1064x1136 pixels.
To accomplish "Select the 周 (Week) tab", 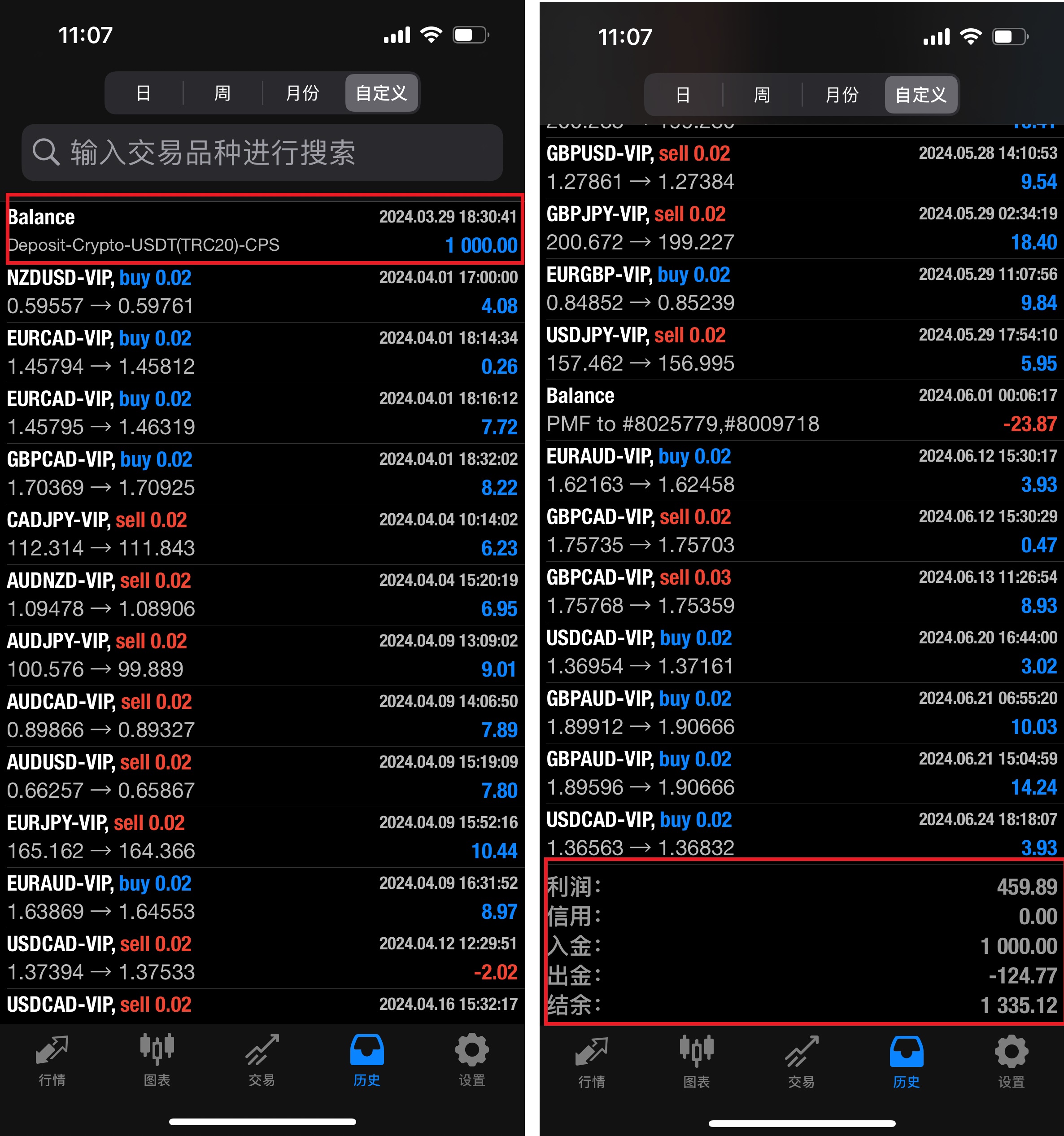I will (222, 92).
